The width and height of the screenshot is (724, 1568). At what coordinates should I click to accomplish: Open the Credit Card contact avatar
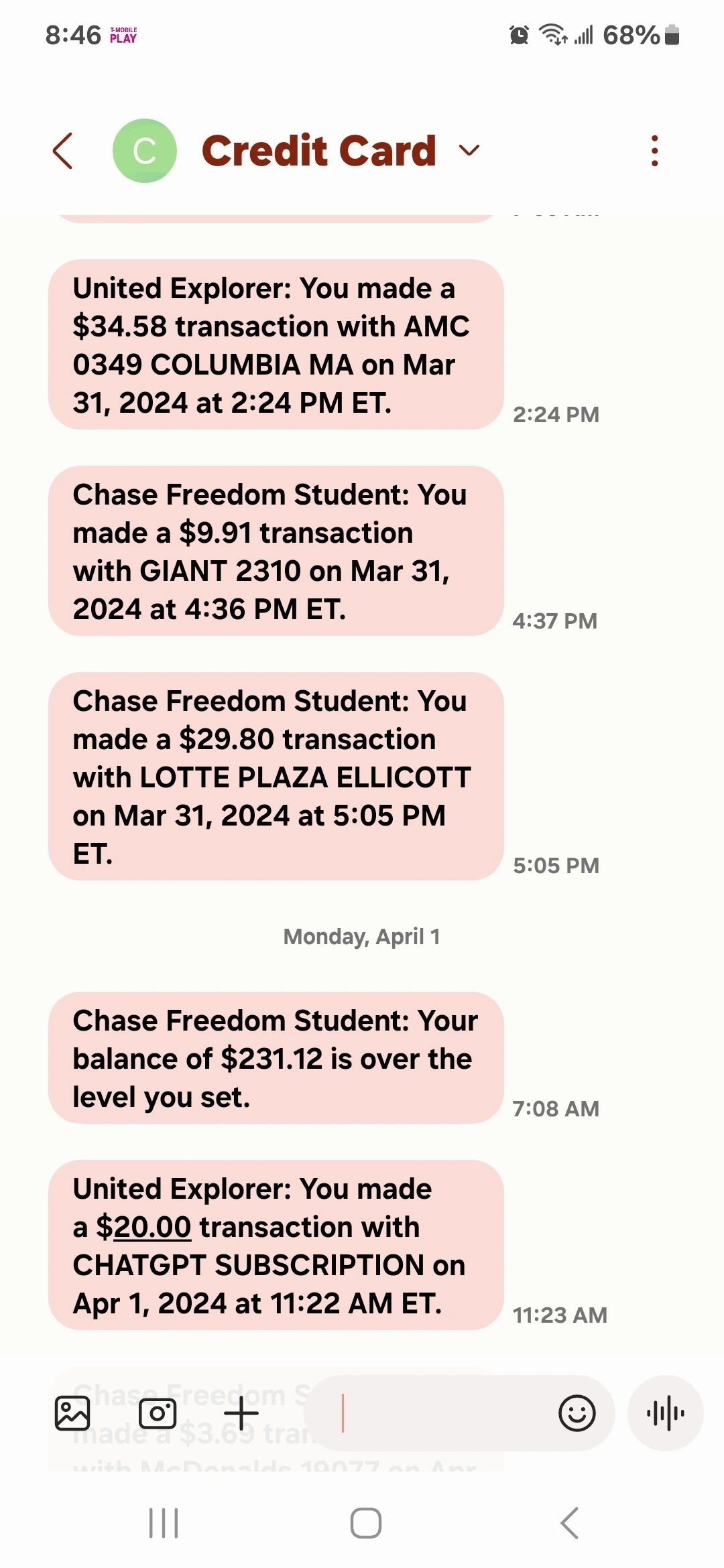point(145,151)
